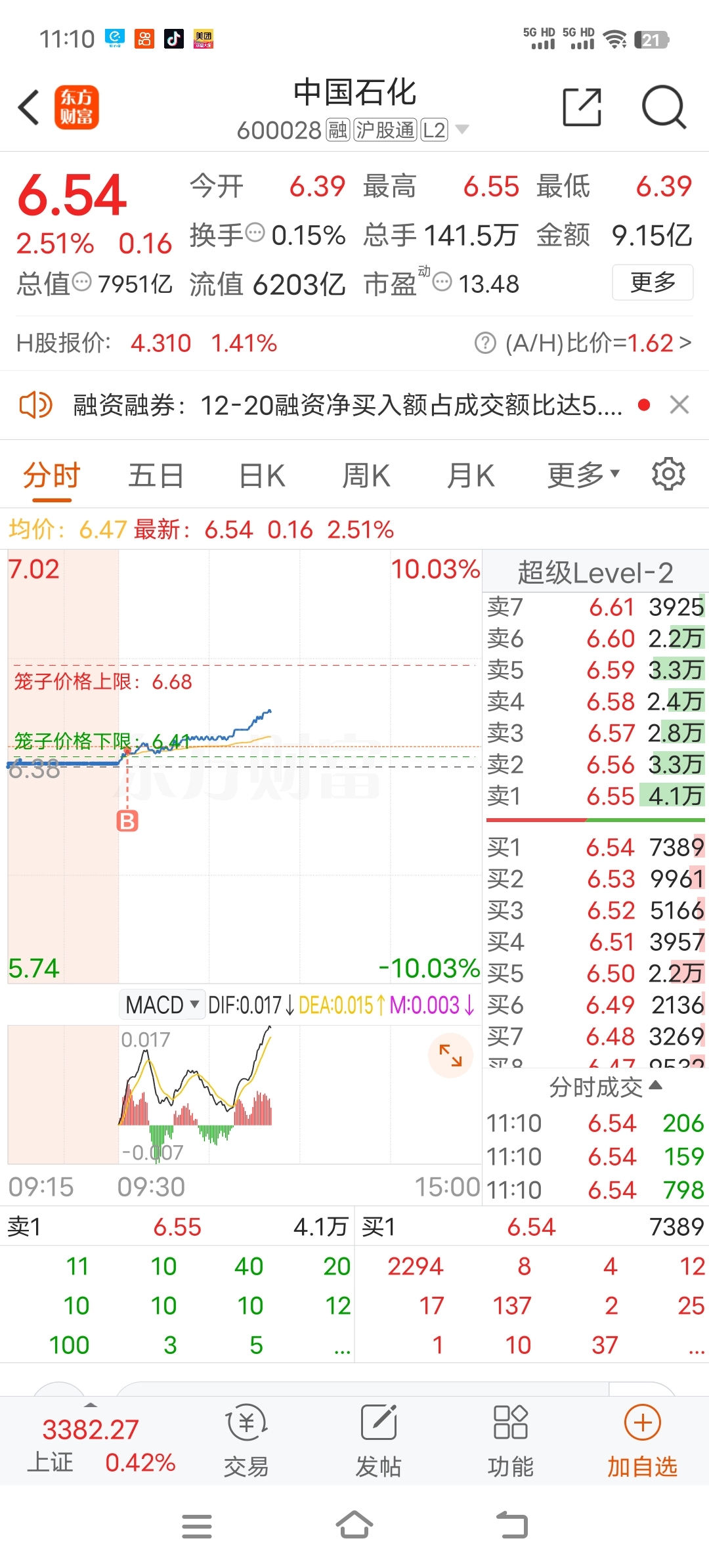The width and height of the screenshot is (709, 1568).
Task: Change the MACD indicator dropdown
Action: [x=162, y=1005]
